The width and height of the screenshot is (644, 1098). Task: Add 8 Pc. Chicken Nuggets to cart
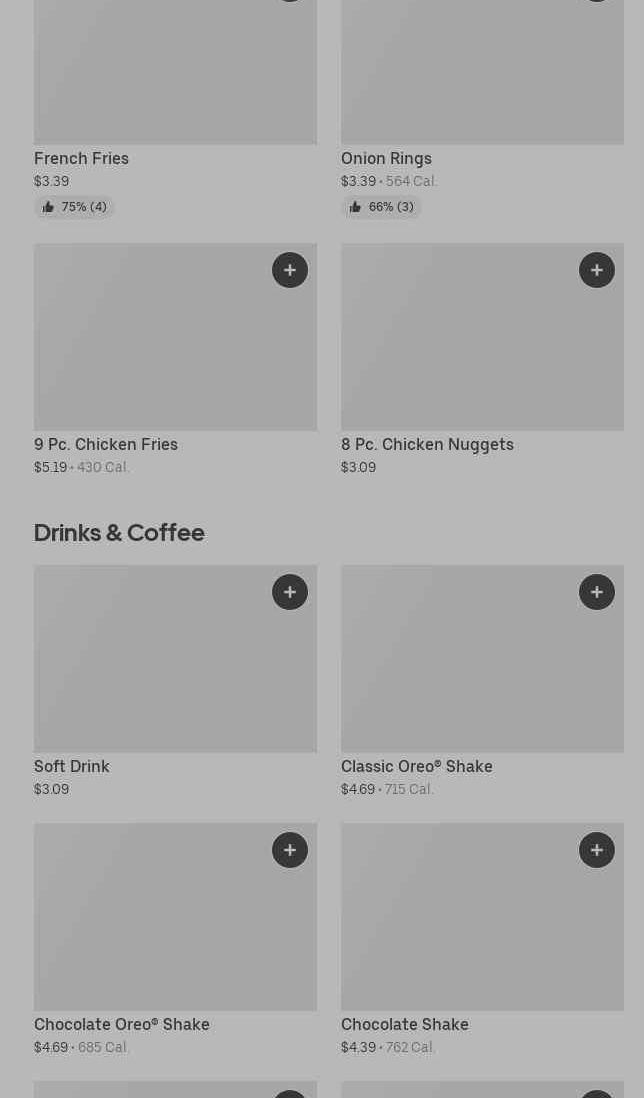[x=597, y=270]
